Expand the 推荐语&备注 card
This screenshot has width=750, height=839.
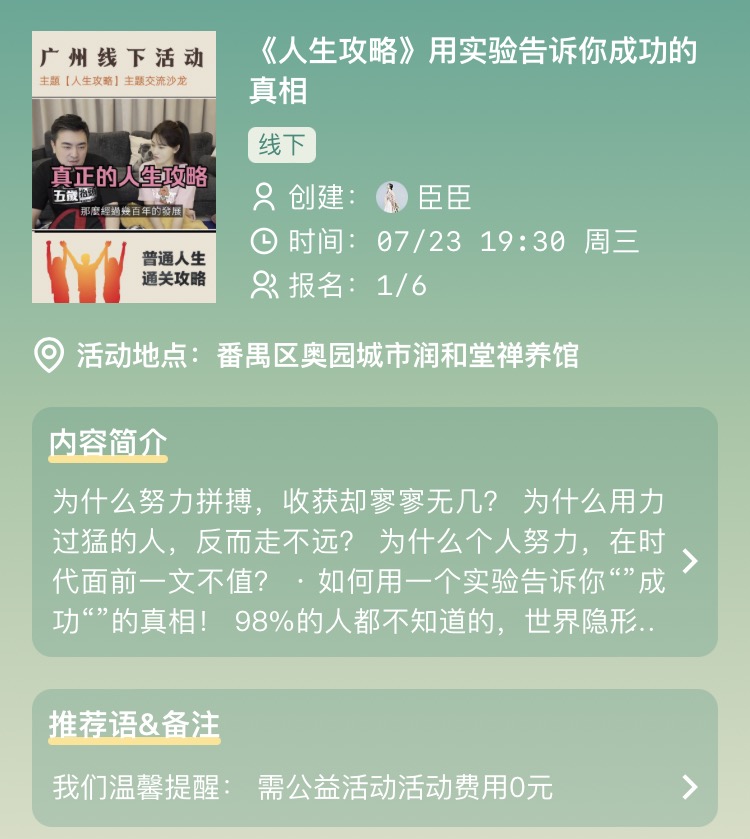point(689,787)
